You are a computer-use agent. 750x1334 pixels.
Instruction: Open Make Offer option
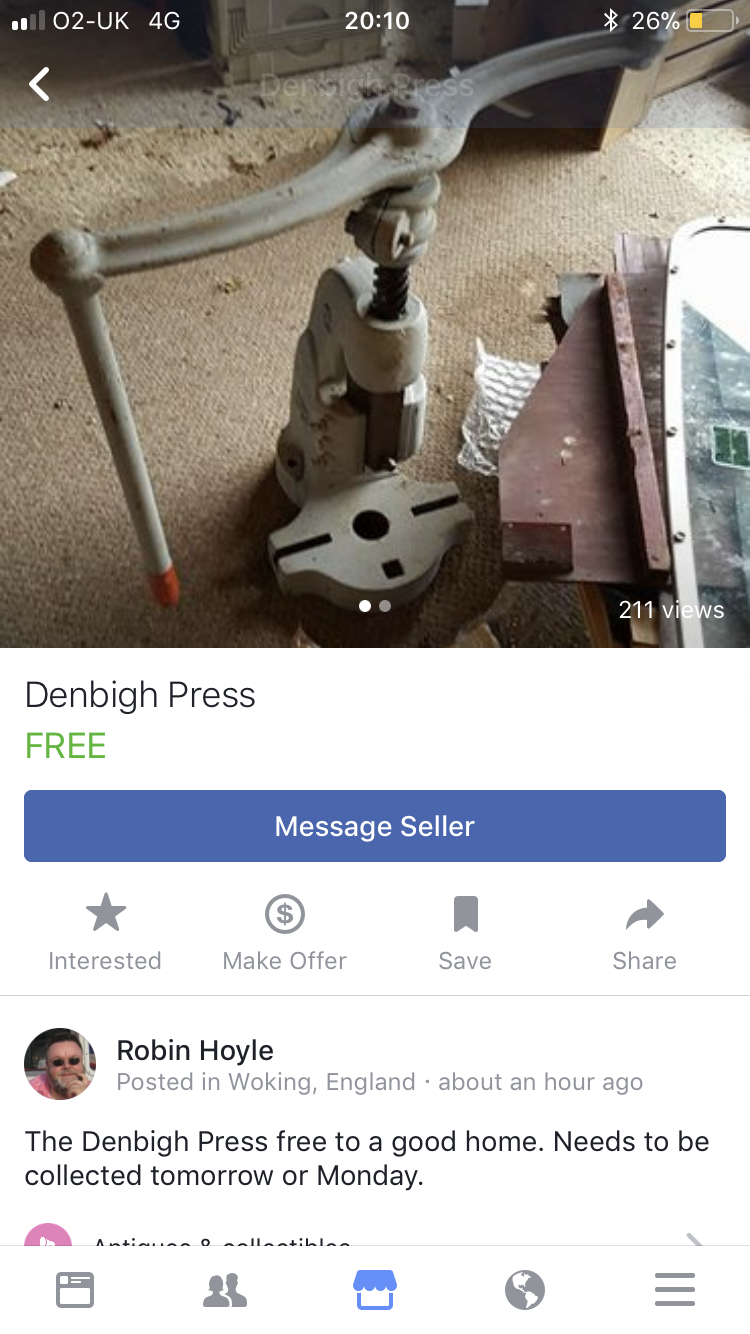point(285,933)
